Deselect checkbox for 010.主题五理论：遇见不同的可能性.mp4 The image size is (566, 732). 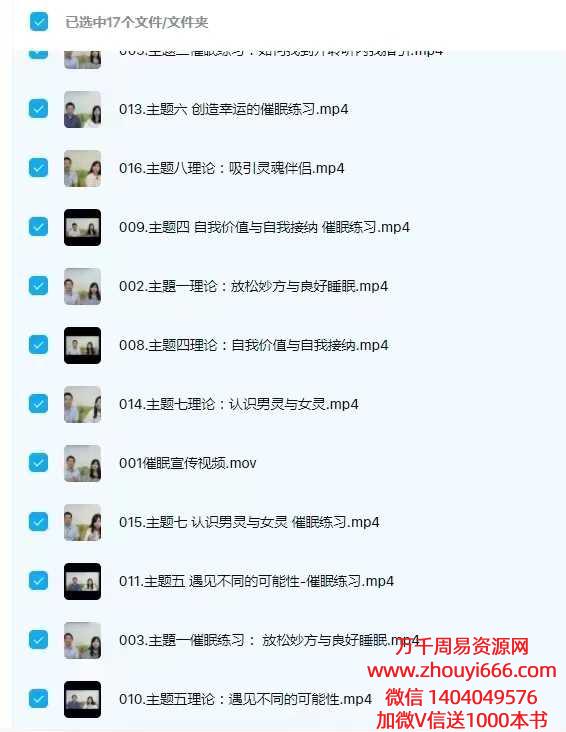point(38,699)
